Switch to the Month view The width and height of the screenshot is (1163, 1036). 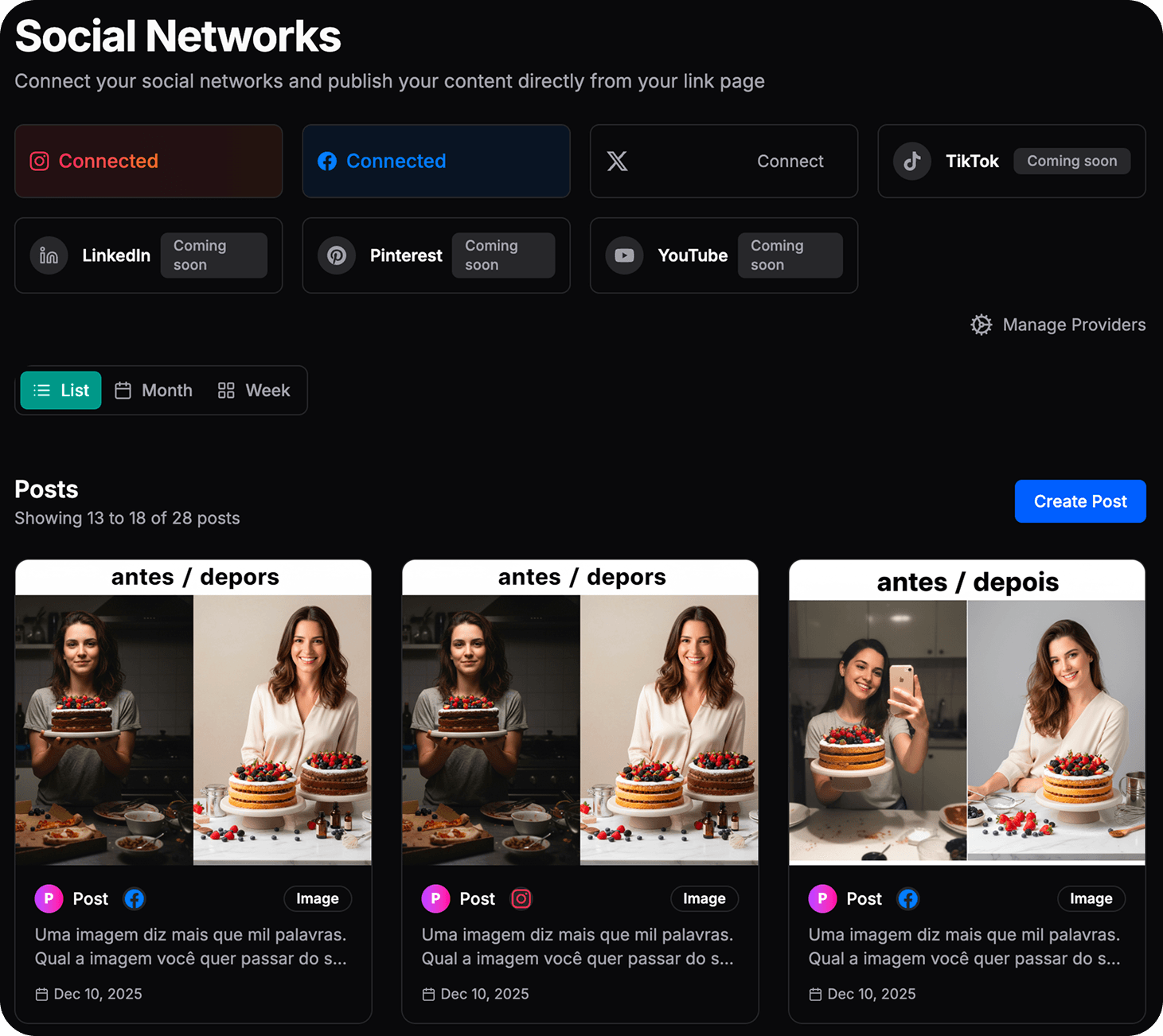click(x=154, y=390)
